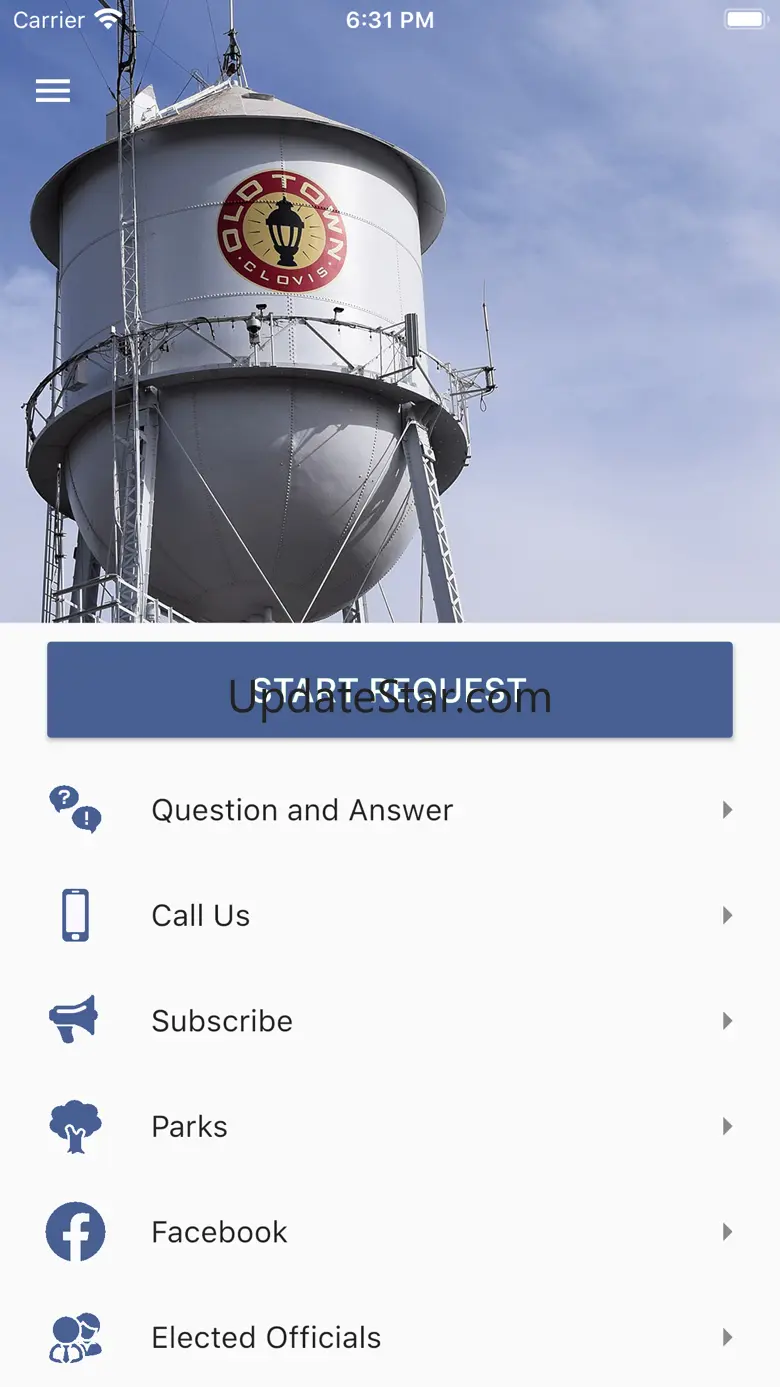Open the Facebook page row
Image resolution: width=780 pixels, height=1387 pixels.
(390, 1232)
